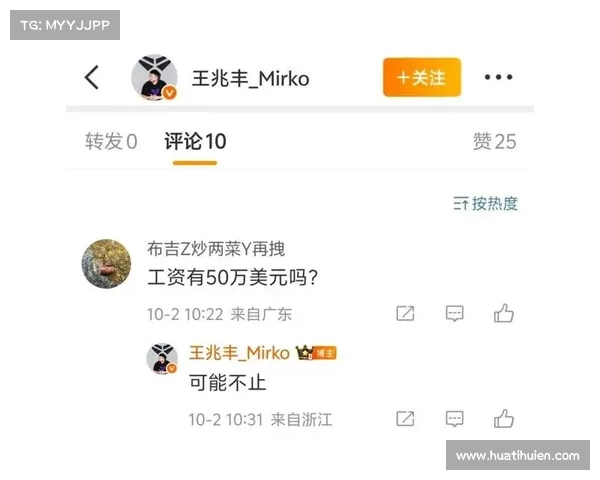Select the 评论 tab
Viewport: 600px width, 480px height.
(x=195, y=142)
